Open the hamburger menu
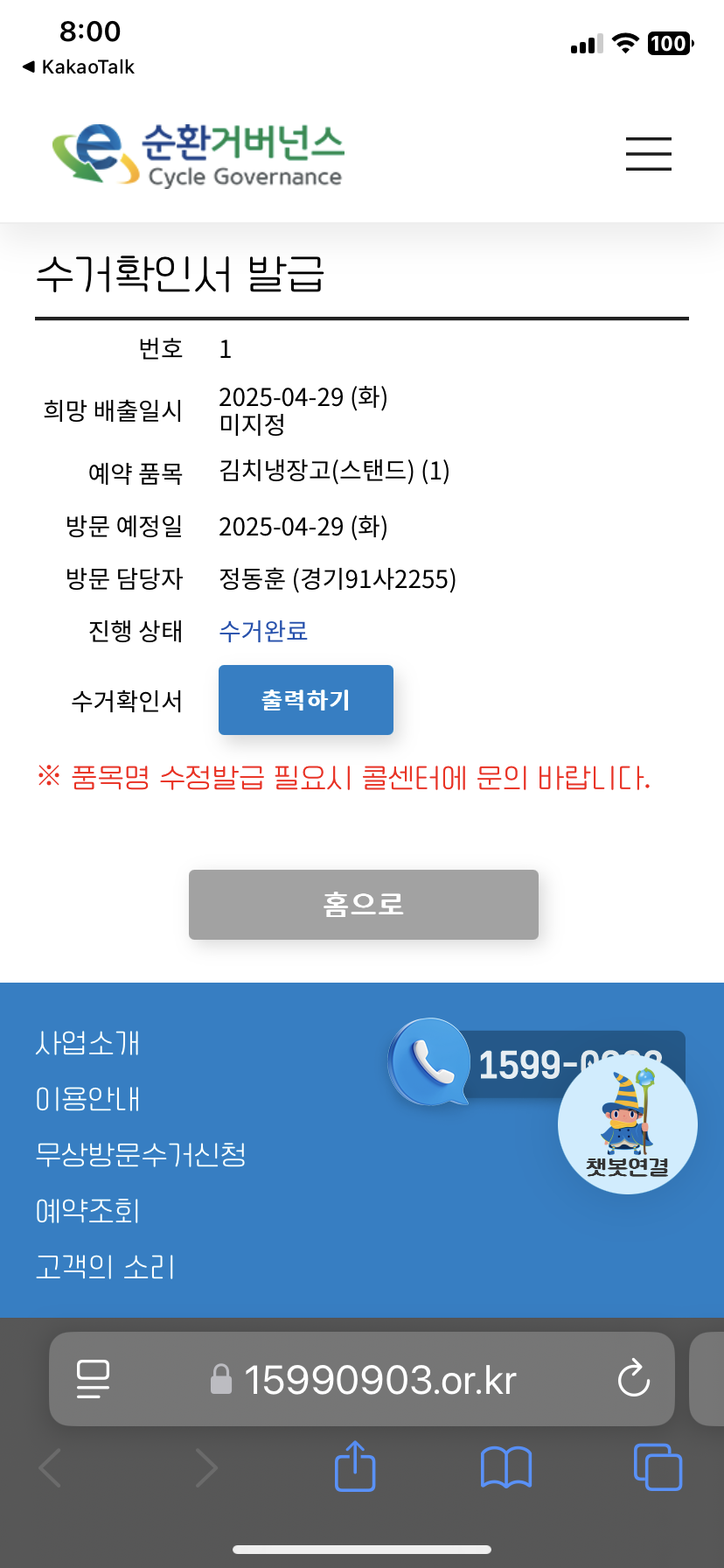 [648, 154]
